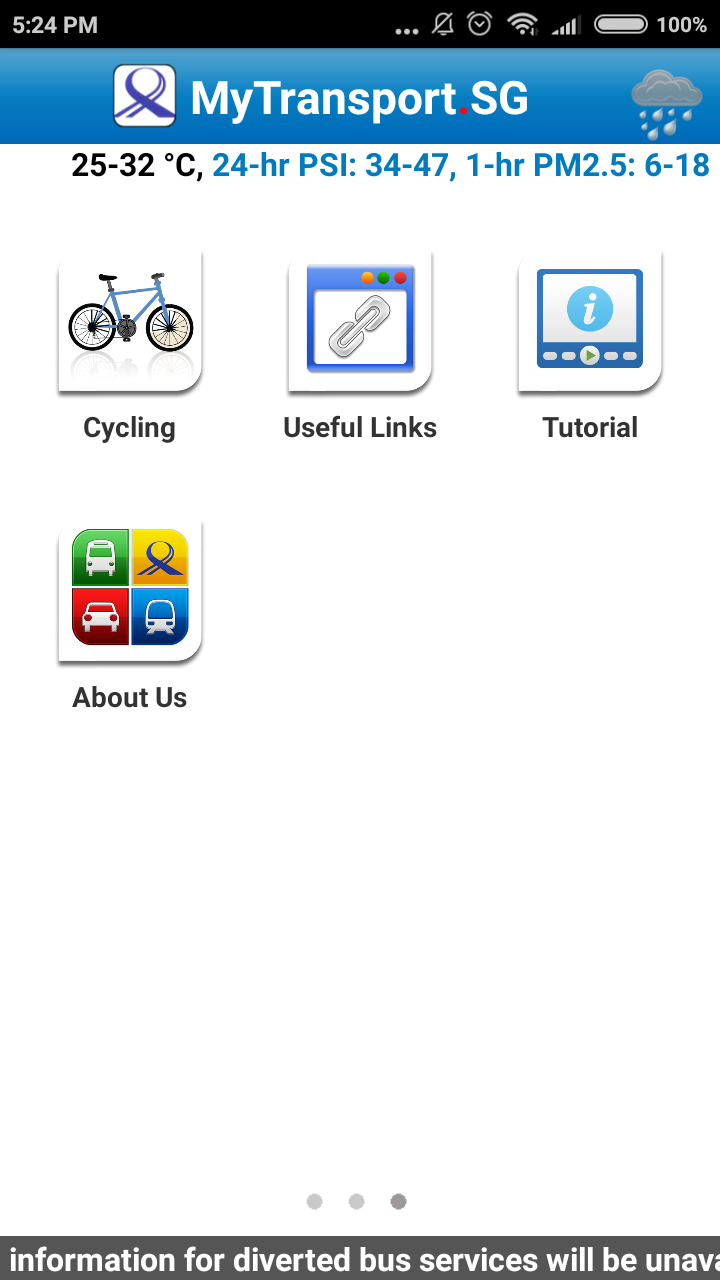Open Useful Links
Viewport: 720px width, 1280px height.
coord(360,321)
